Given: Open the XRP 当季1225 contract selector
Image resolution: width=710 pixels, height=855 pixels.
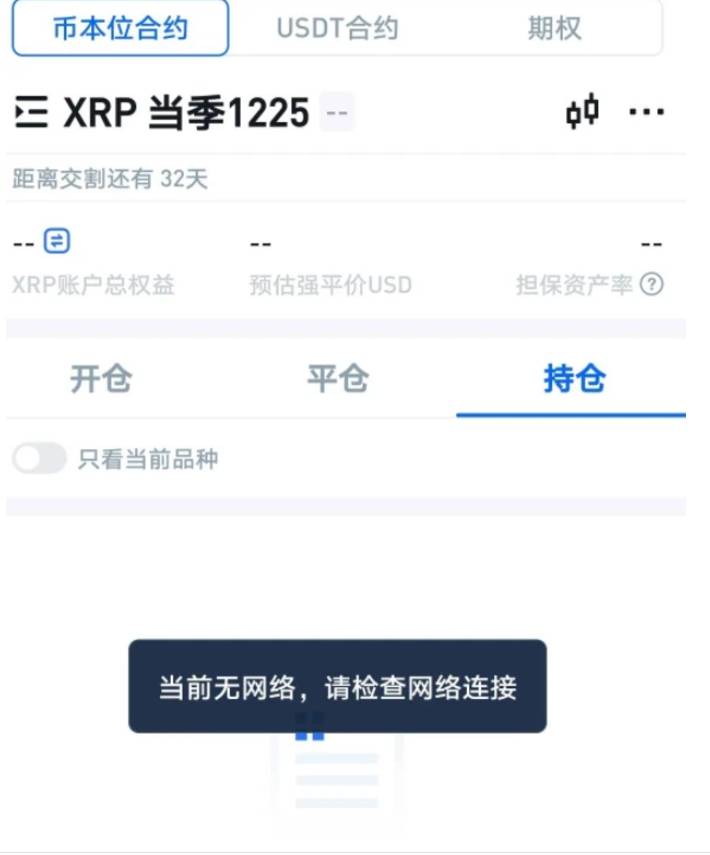Looking at the screenshot, I should 164,113.
